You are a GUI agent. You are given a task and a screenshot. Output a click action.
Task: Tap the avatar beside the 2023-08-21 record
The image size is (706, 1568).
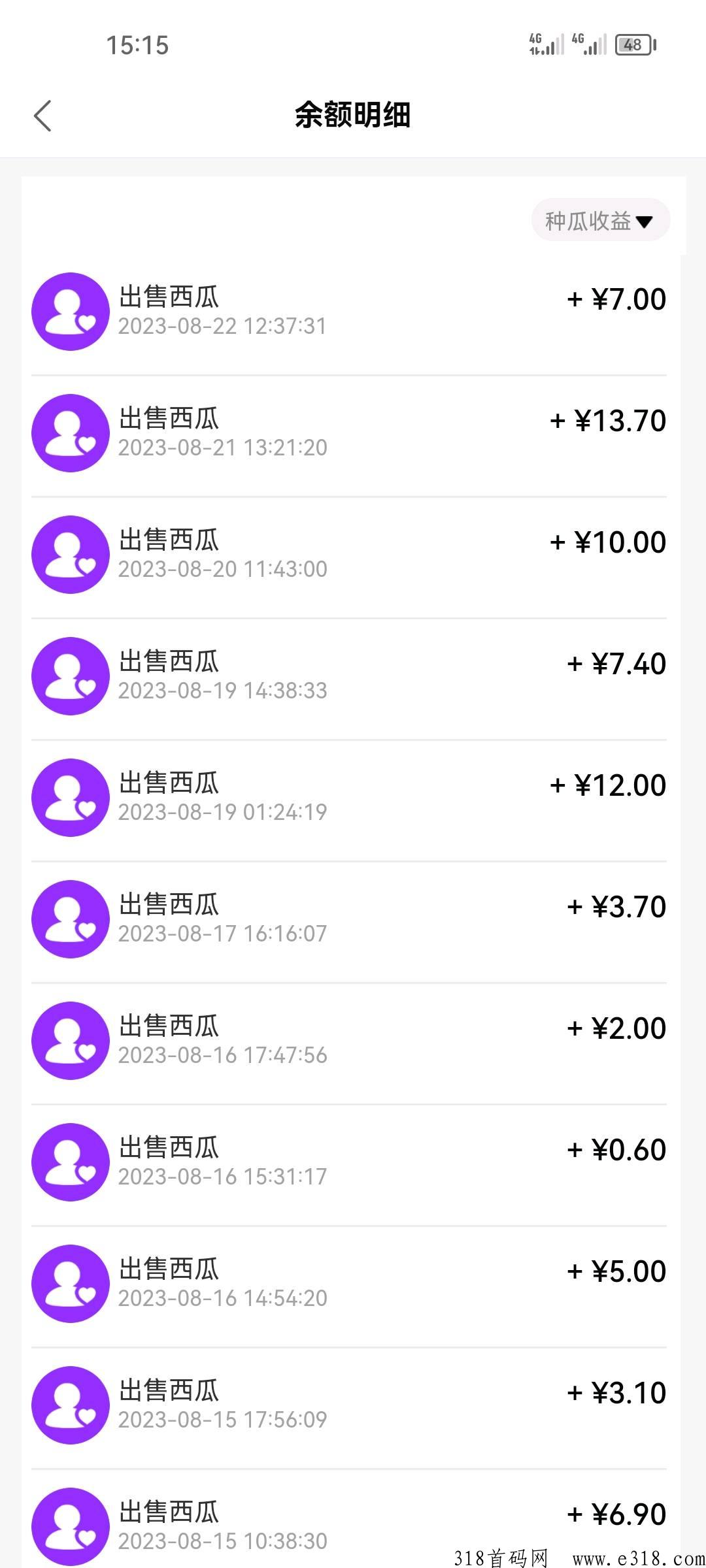[70, 433]
